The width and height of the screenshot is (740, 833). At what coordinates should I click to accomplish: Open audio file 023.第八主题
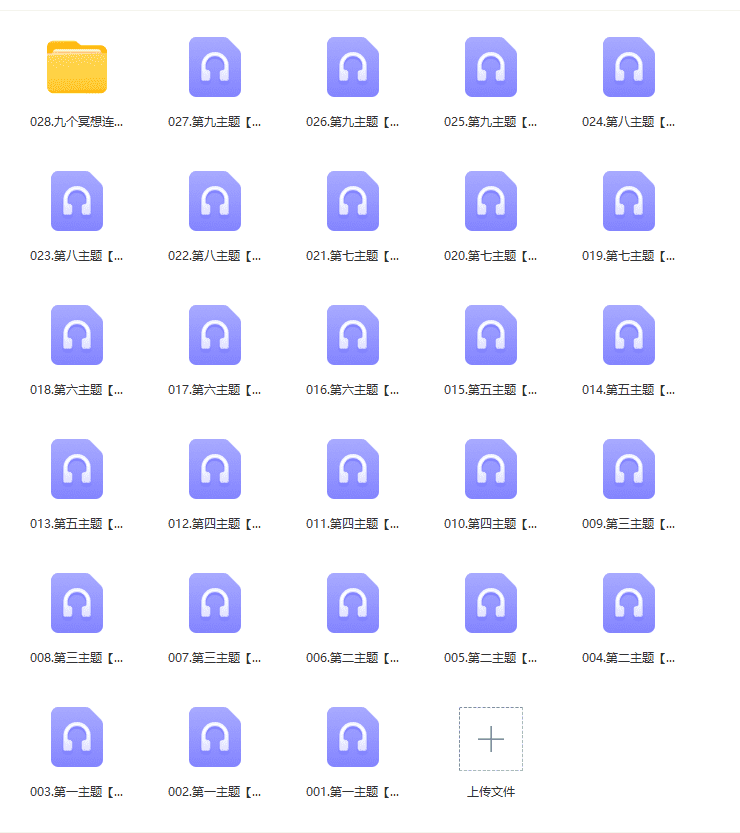(77, 201)
